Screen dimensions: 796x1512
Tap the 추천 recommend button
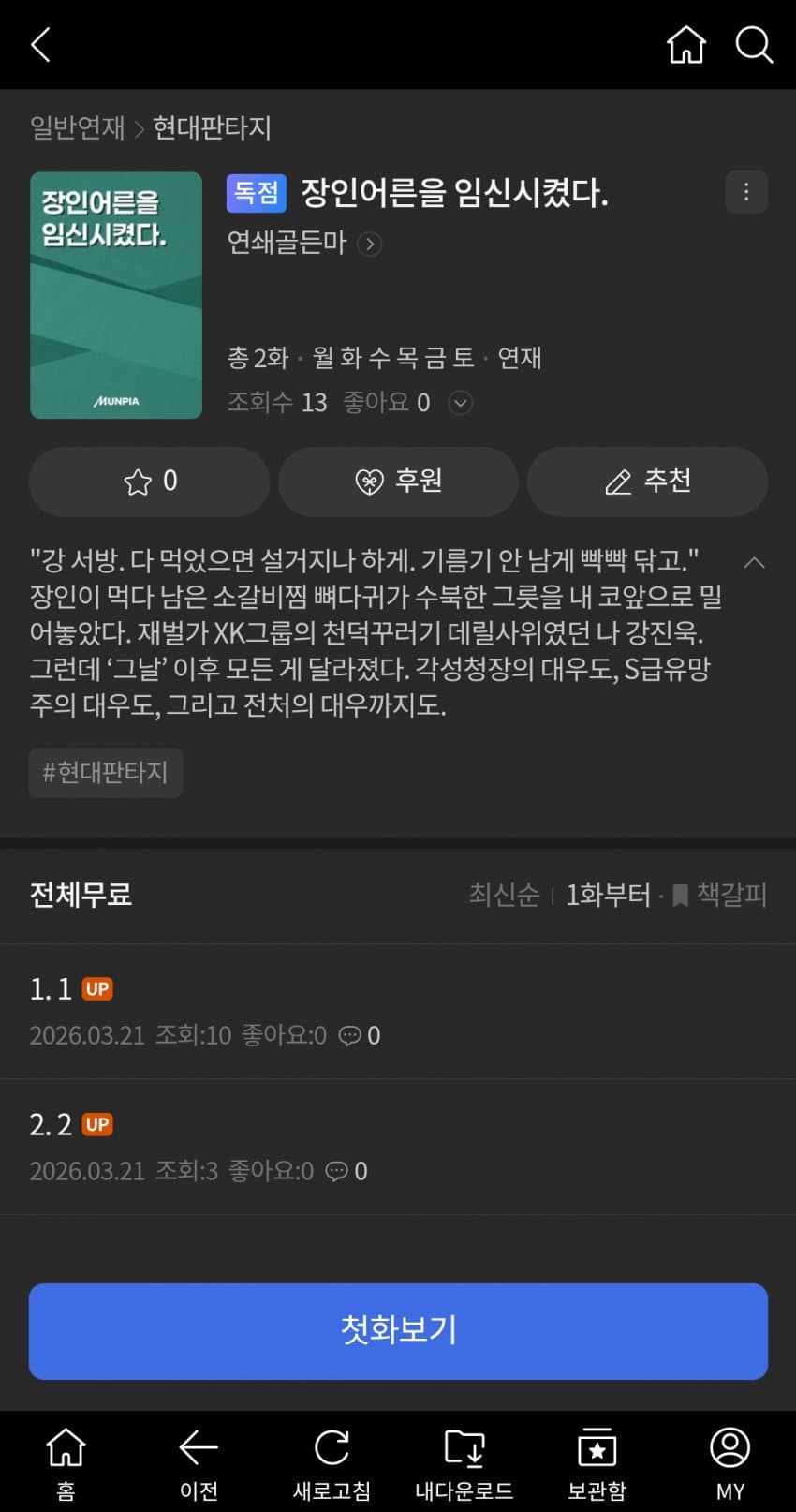[x=647, y=482]
